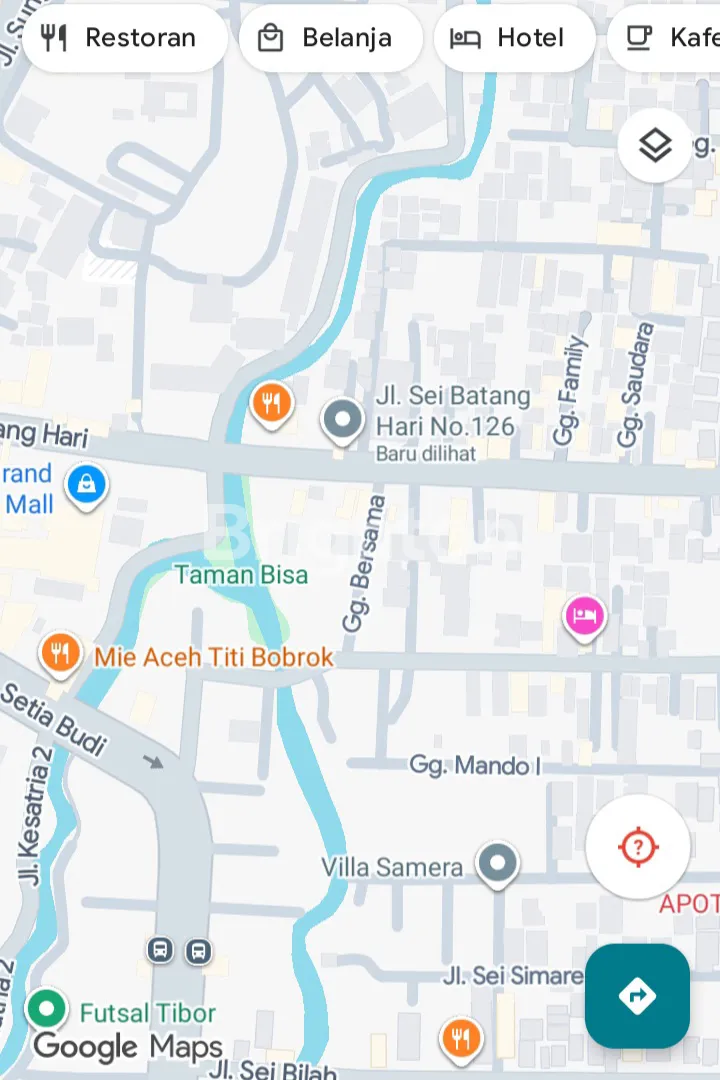Center map on my location
This screenshot has height=1080, width=720.
click(x=638, y=848)
